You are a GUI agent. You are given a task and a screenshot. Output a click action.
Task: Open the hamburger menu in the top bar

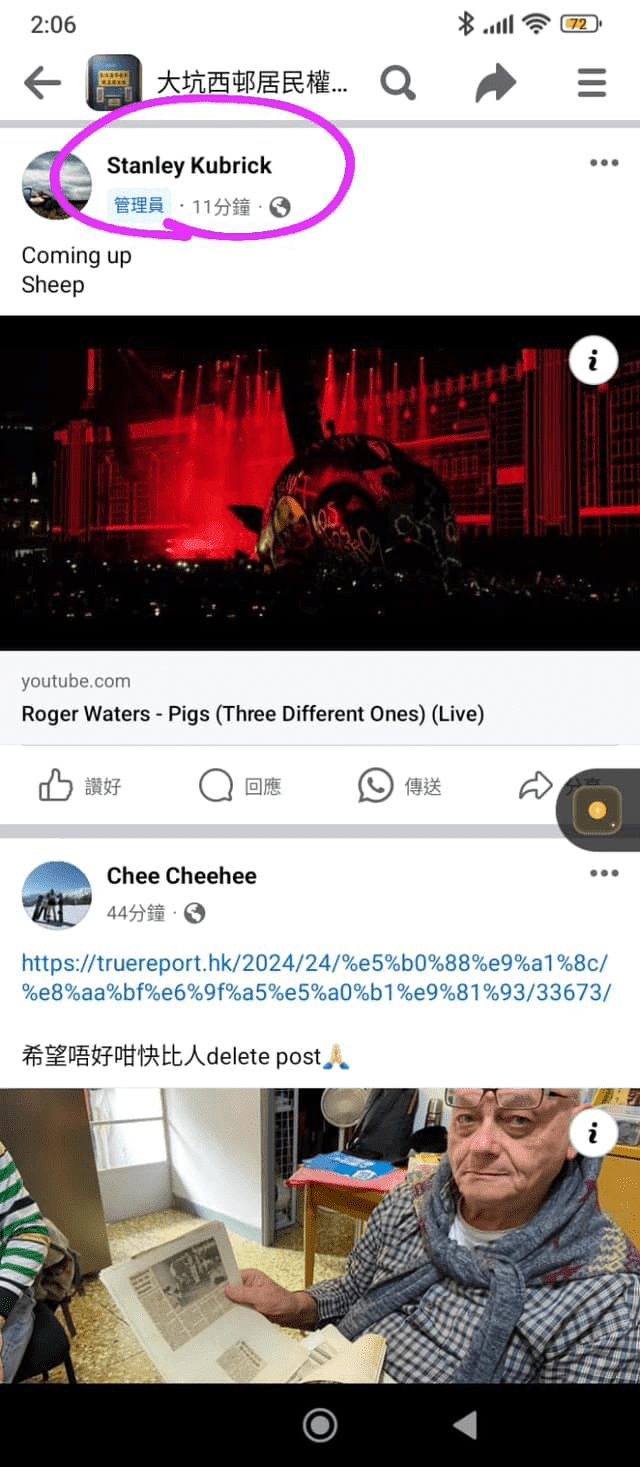[x=592, y=83]
